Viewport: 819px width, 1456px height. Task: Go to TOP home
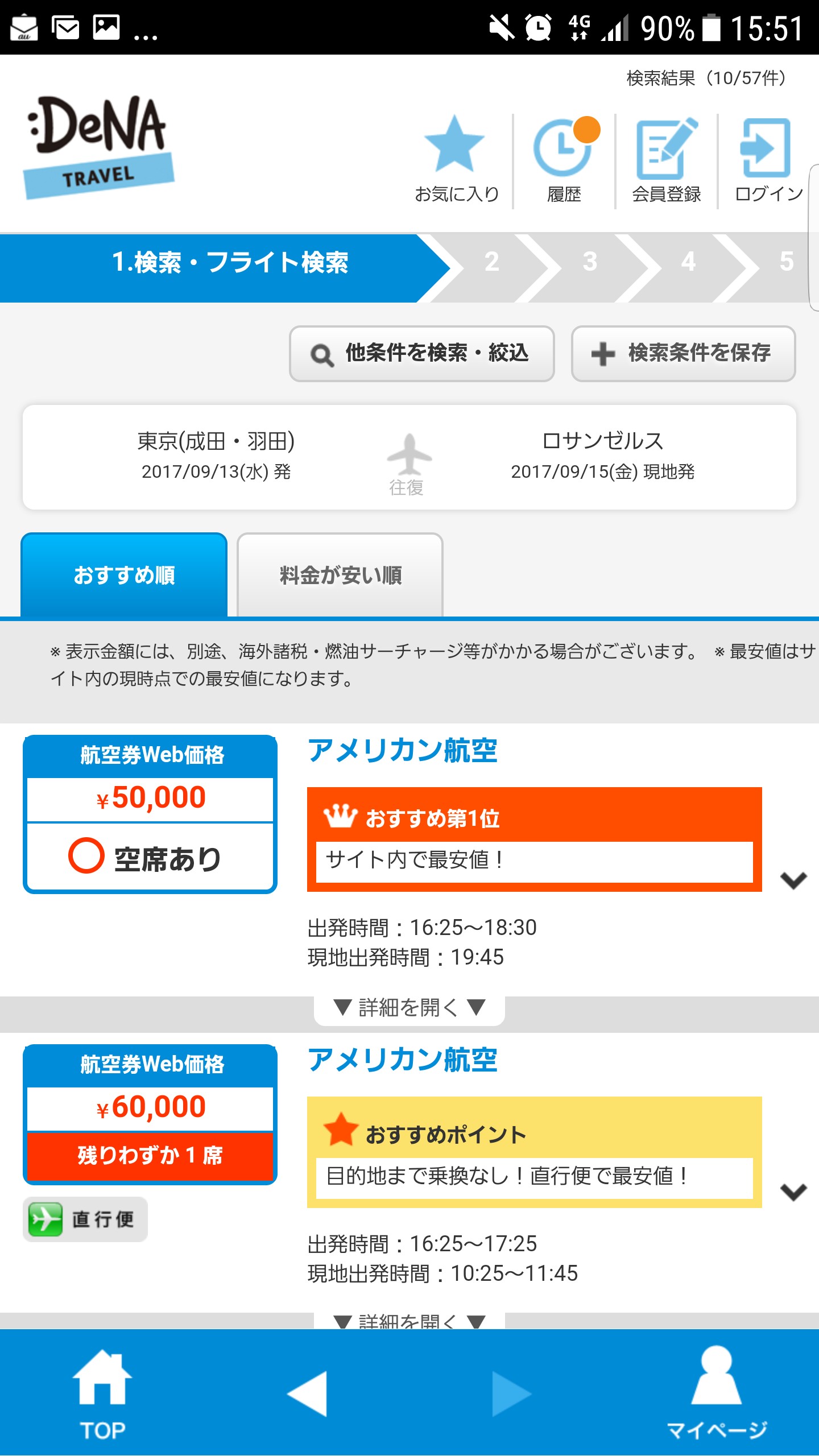pos(102,1393)
